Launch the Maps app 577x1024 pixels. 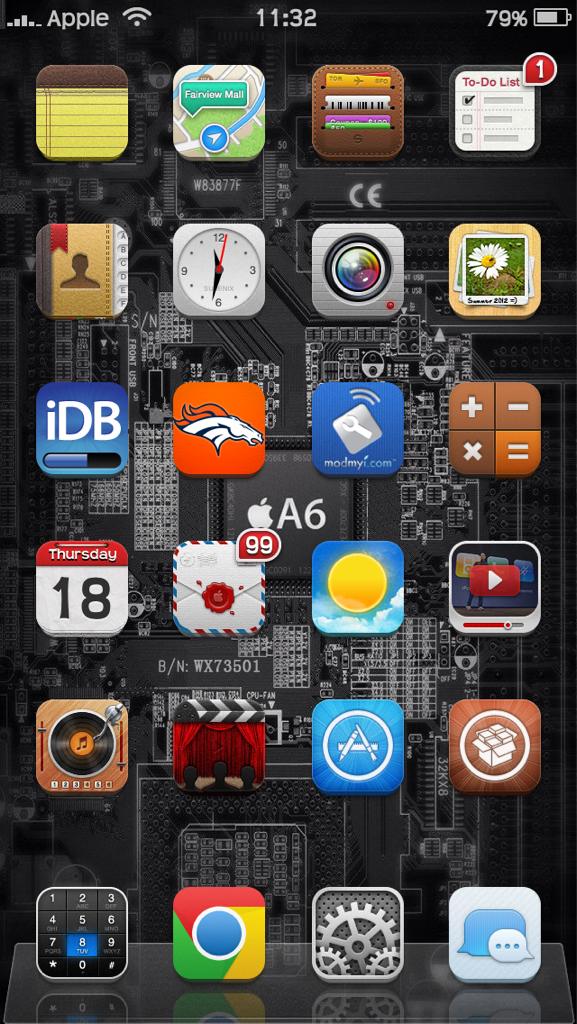(219, 112)
